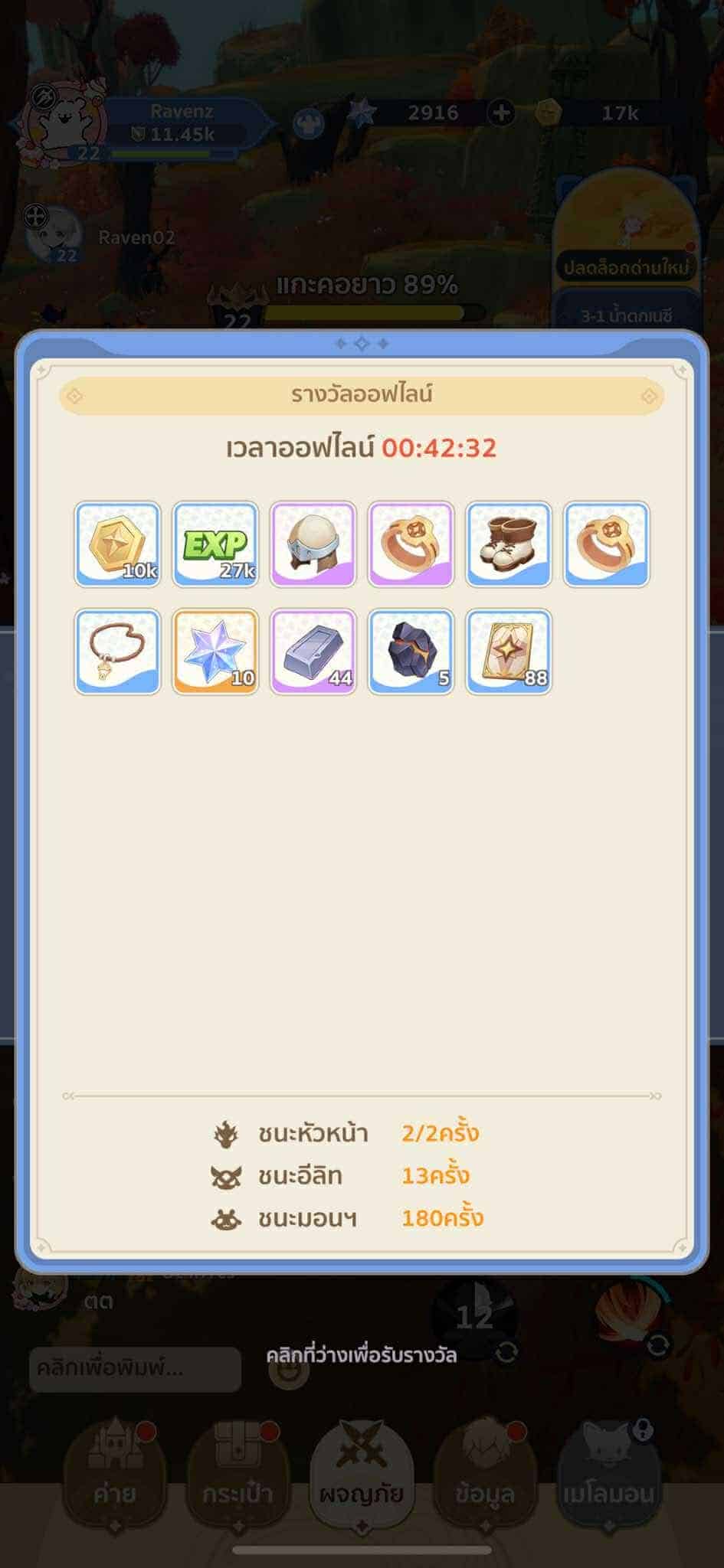Inspect the blue star crystal reward
This screenshot has height=1568, width=724.
[215, 652]
